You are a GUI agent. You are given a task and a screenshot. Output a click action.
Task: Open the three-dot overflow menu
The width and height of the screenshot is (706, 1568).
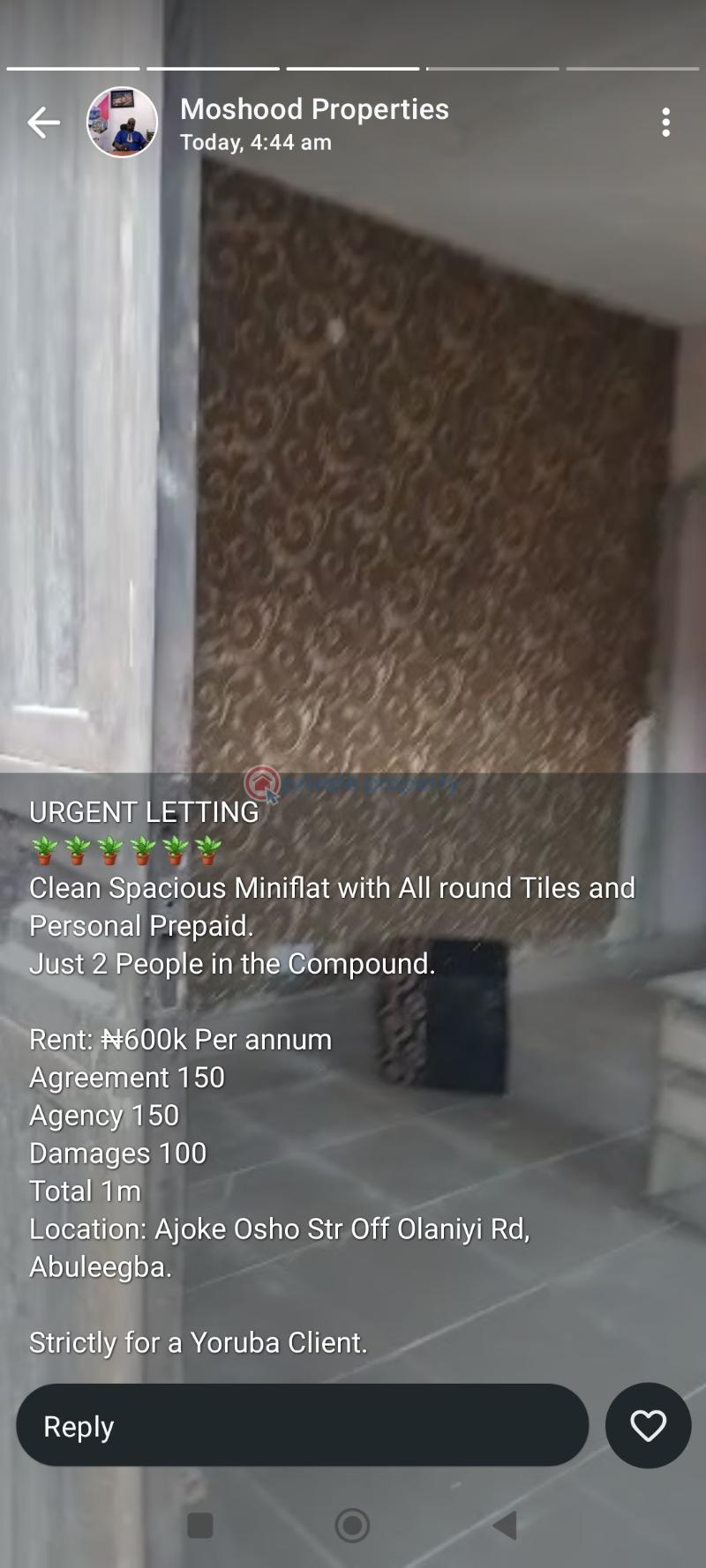pyautogui.click(x=665, y=122)
